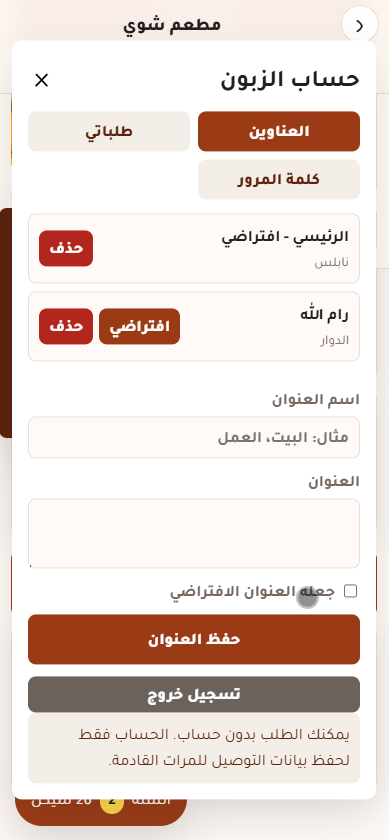Open the كلمة المرور tab
The image size is (389, 840).
point(279,179)
